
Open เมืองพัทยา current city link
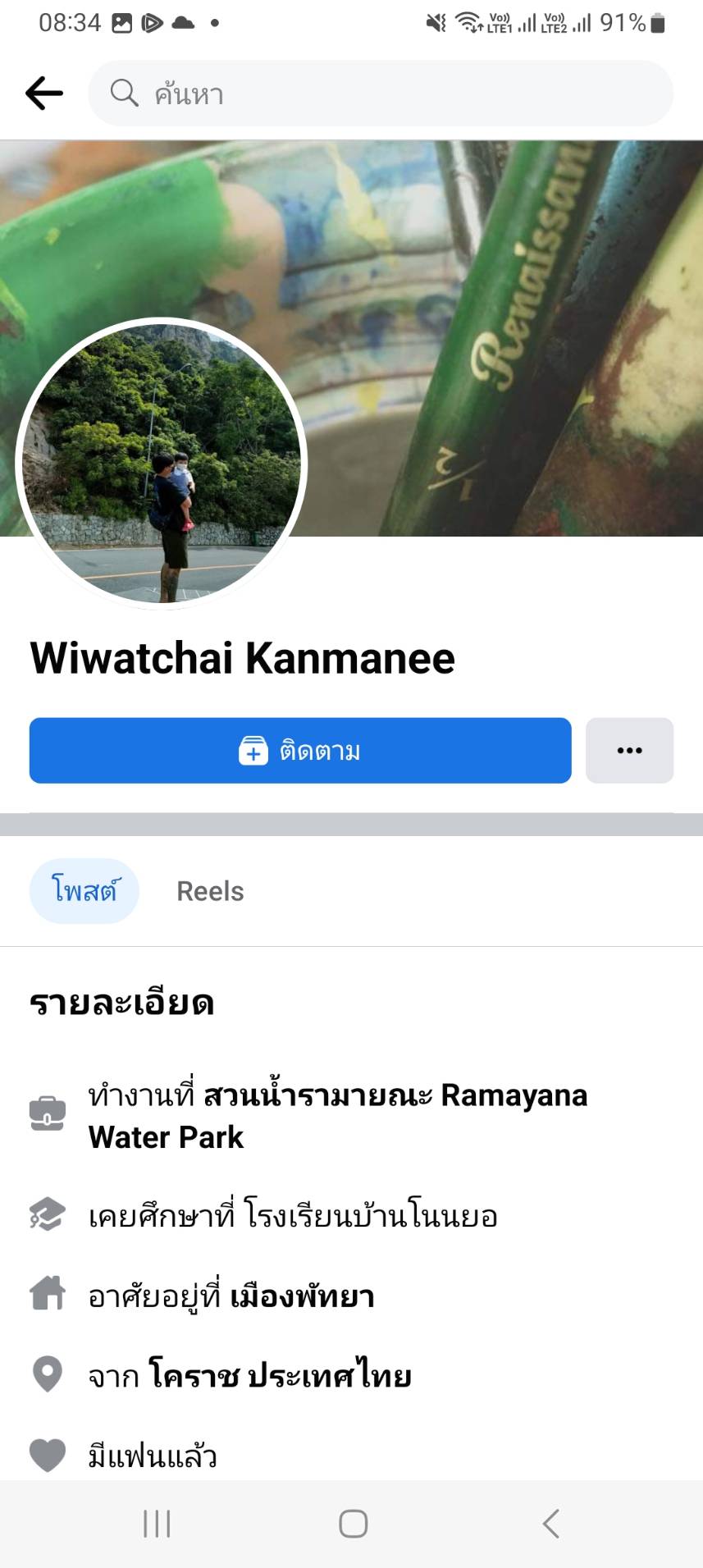(302, 1297)
